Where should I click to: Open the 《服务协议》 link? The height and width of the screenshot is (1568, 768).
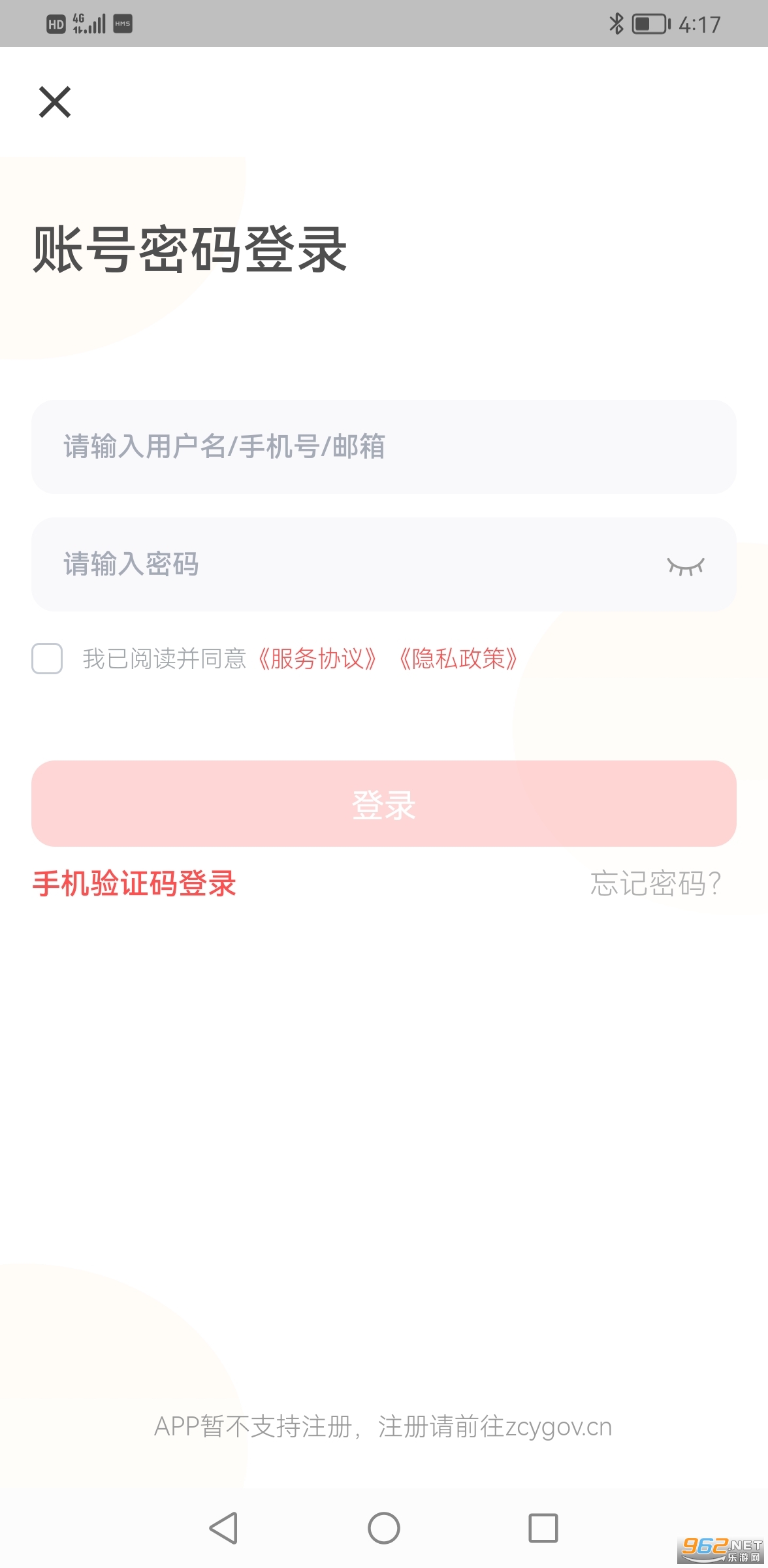click(317, 659)
